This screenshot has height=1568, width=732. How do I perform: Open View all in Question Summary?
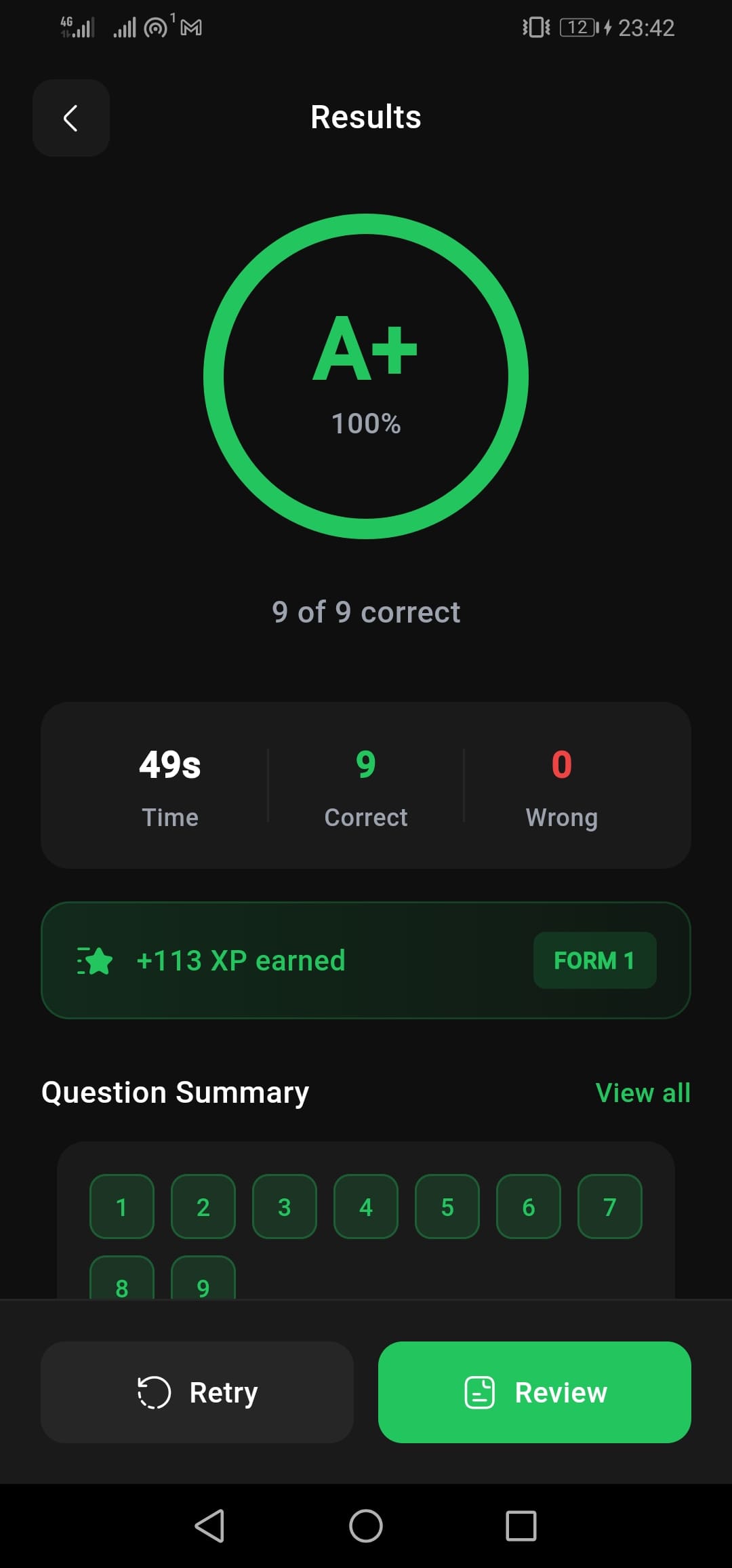643,1093
